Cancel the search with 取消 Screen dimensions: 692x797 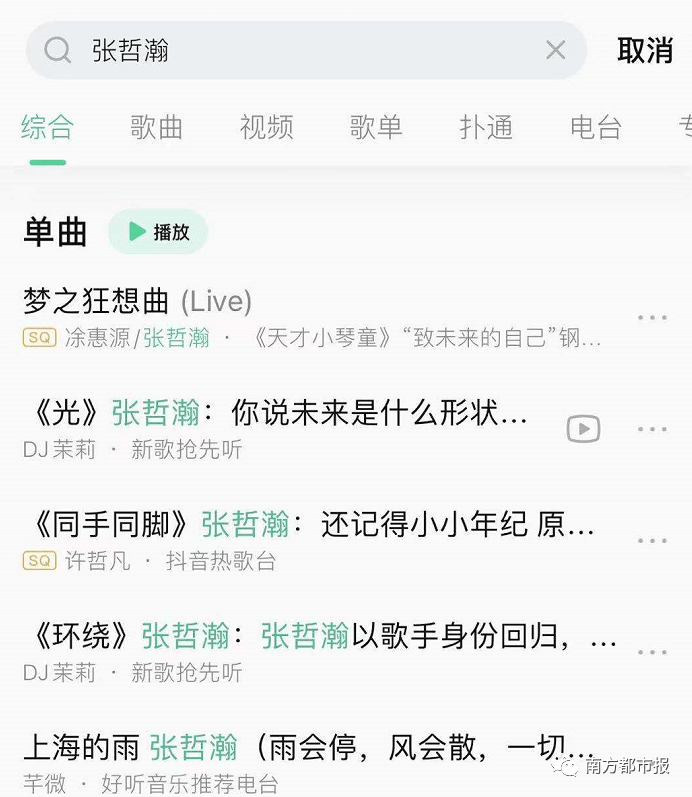tap(645, 50)
